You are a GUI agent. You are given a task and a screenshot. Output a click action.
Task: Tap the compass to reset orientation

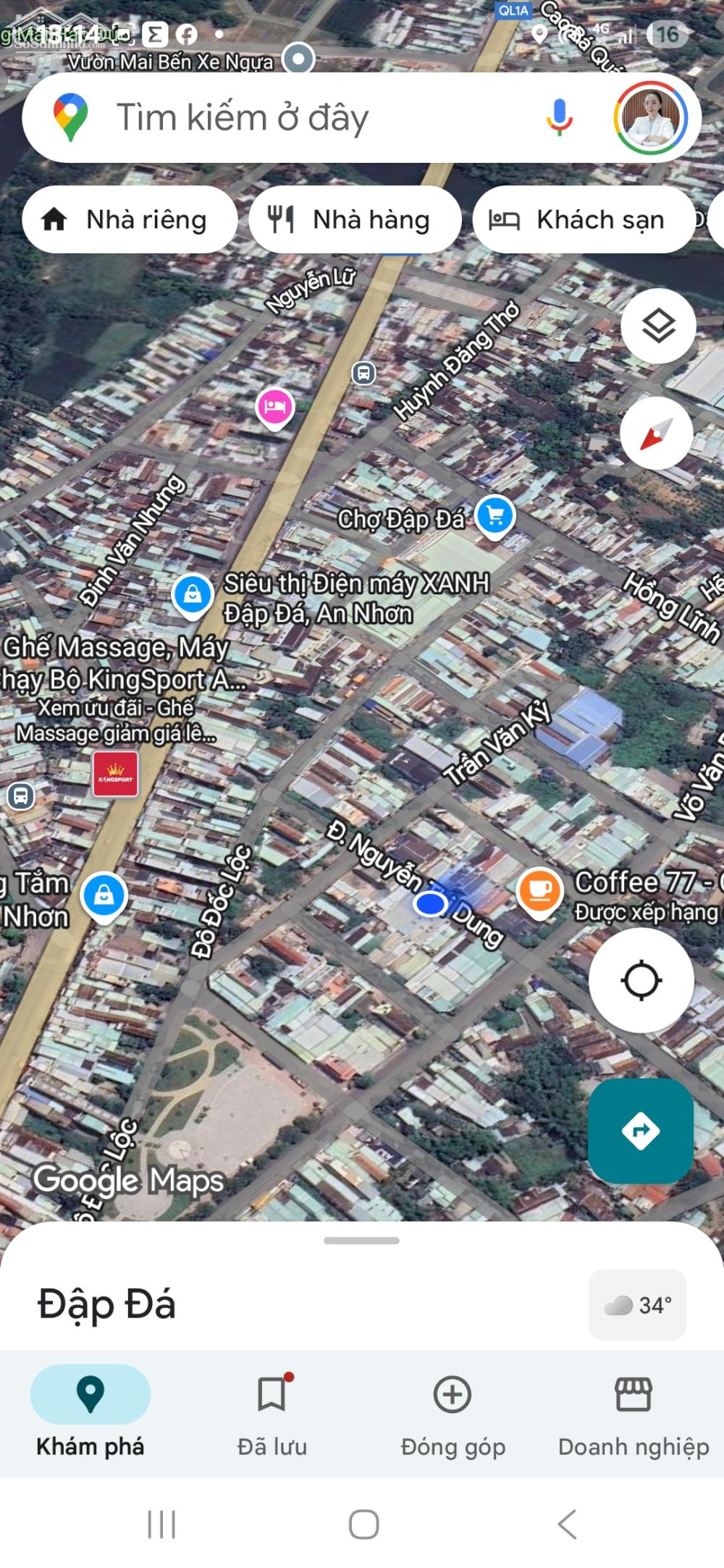pyautogui.click(x=657, y=434)
